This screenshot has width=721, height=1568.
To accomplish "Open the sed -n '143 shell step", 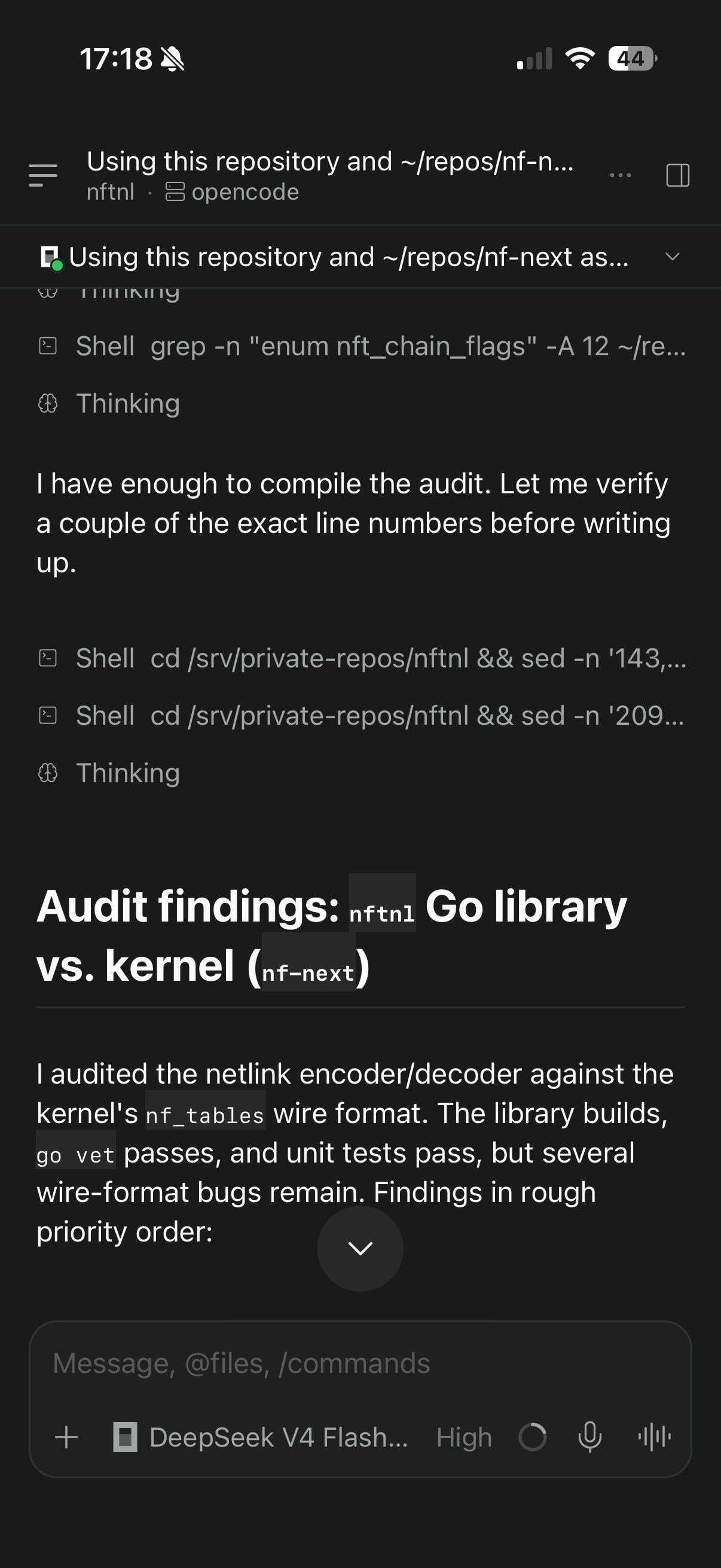I will pyautogui.click(x=362, y=658).
